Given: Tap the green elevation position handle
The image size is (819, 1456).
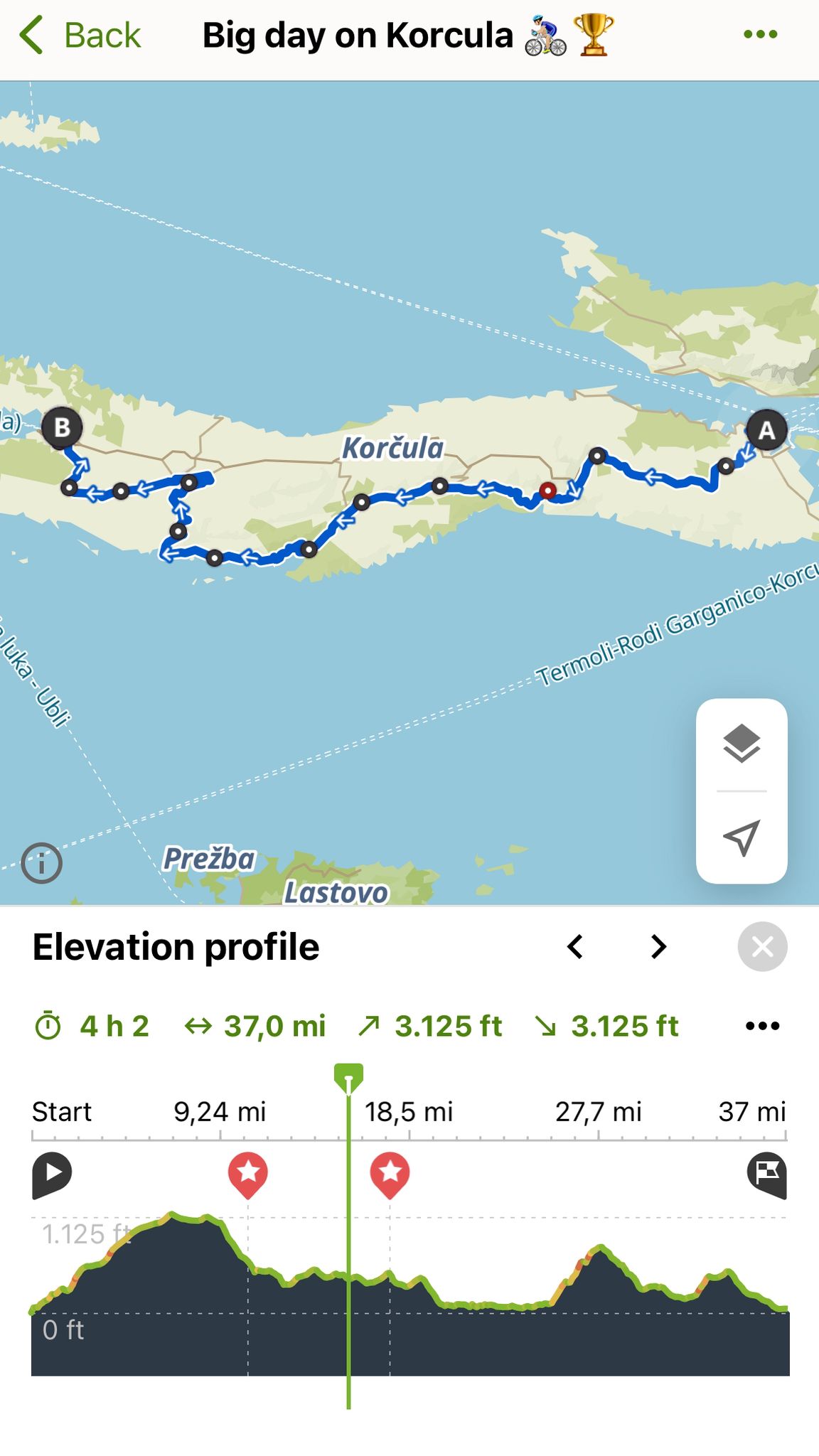Looking at the screenshot, I should [x=348, y=1078].
